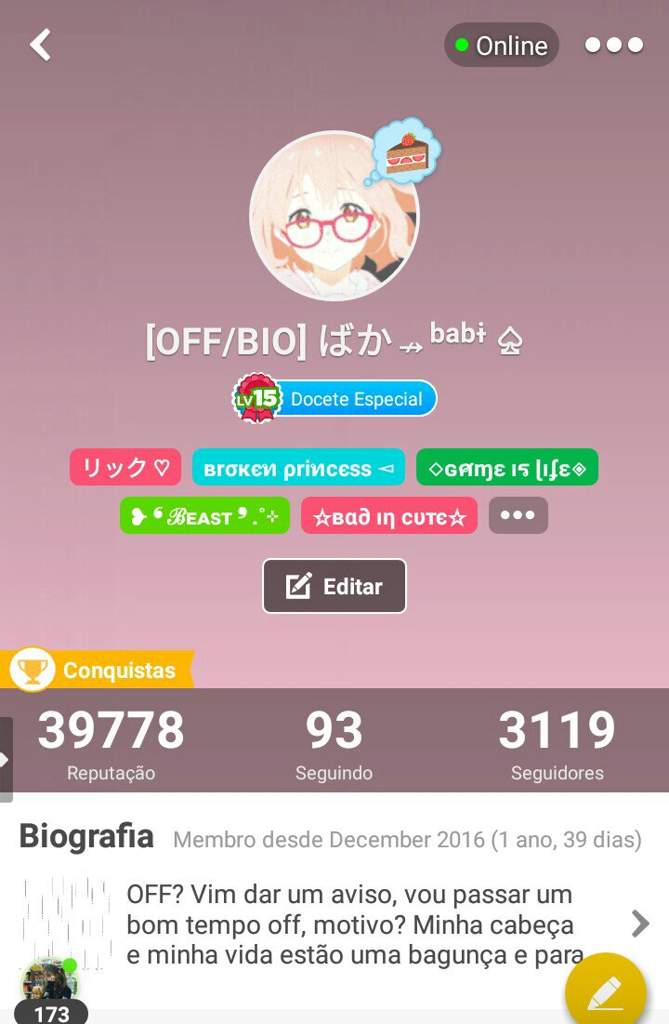669x1024 pixels.
Task: Tap the green 'Beast' title chip
Action: coord(205,516)
